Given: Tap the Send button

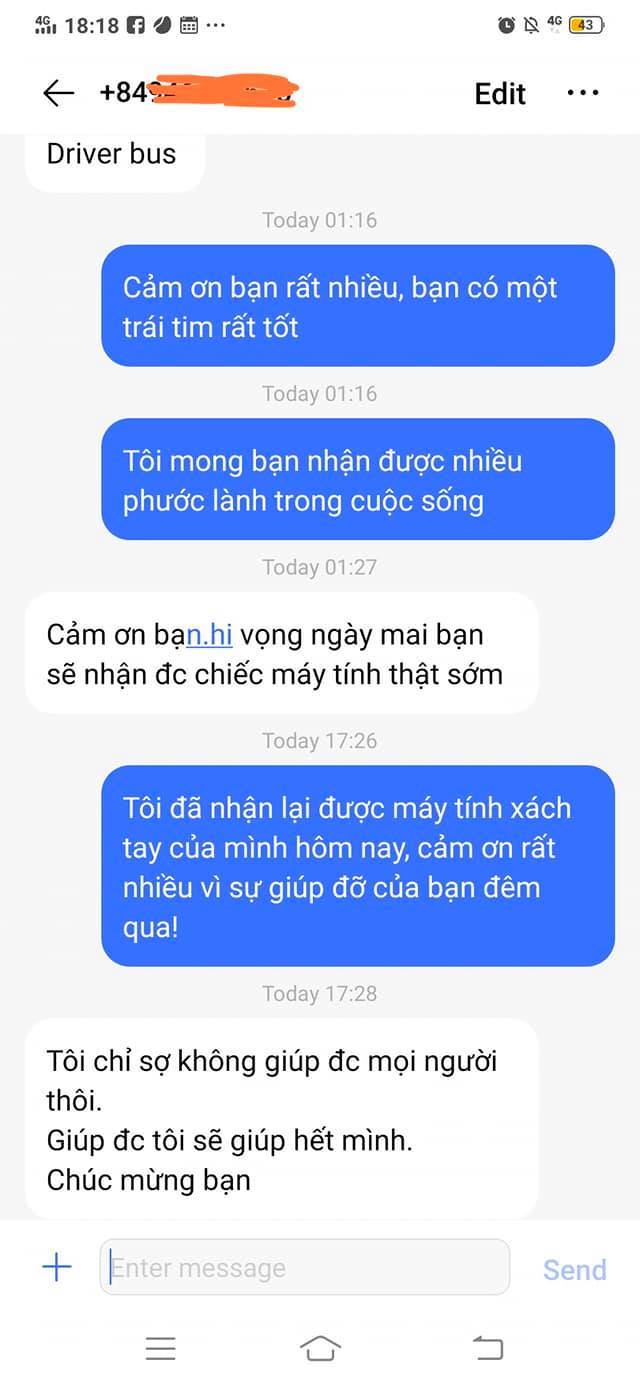Looking at the screenshot, I should 574,1269.
